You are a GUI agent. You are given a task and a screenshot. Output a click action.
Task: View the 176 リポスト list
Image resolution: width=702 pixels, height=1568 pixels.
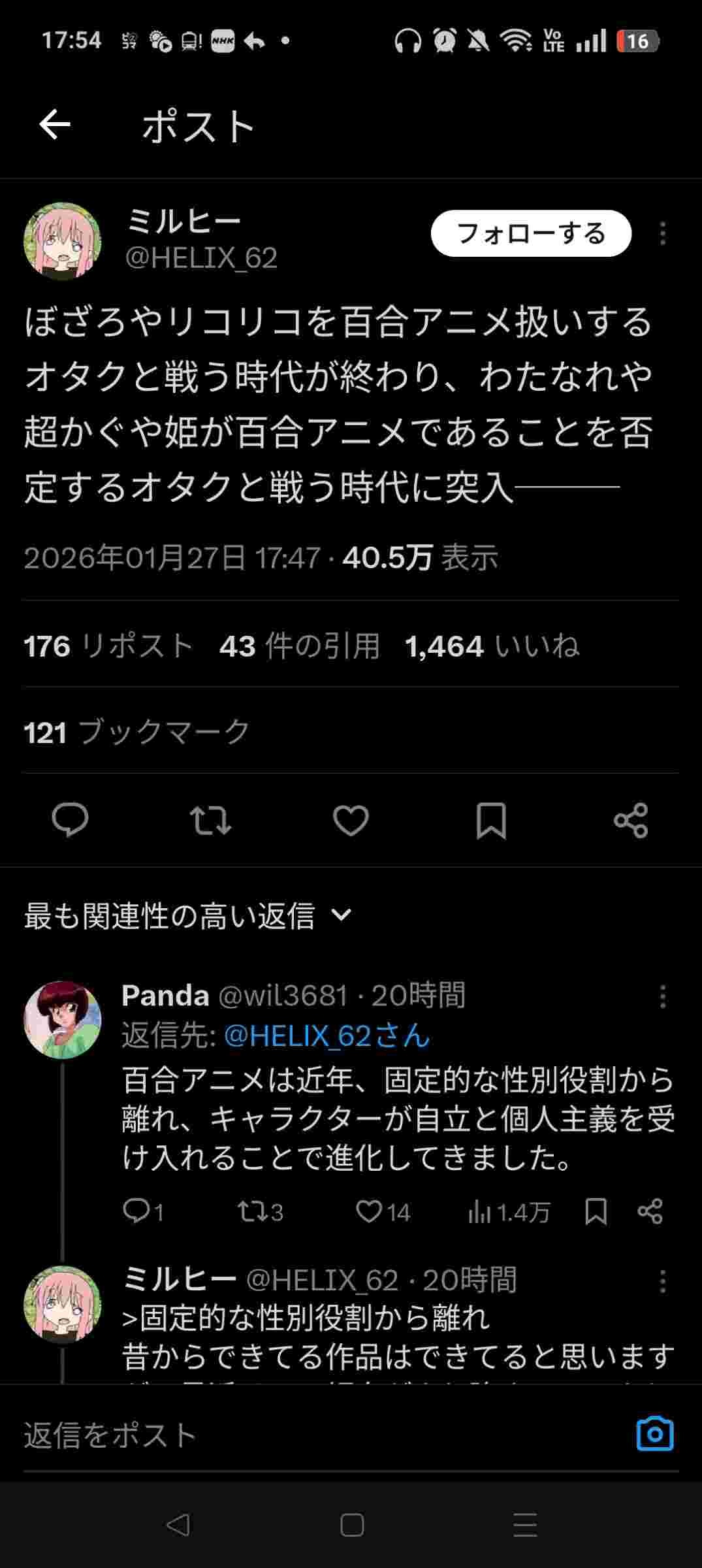point(108,646)
